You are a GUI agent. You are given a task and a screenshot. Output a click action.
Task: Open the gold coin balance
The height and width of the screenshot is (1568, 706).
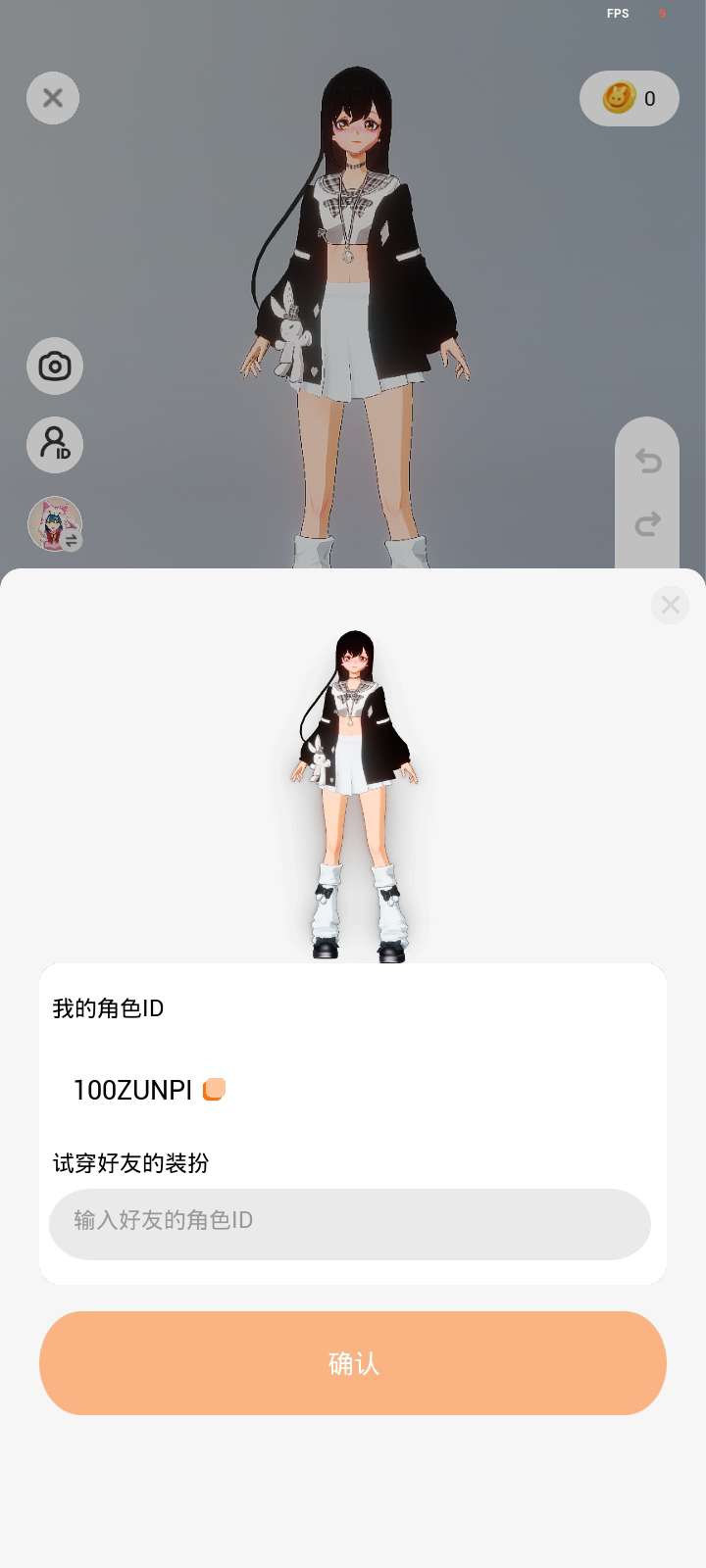click(630, 98)
